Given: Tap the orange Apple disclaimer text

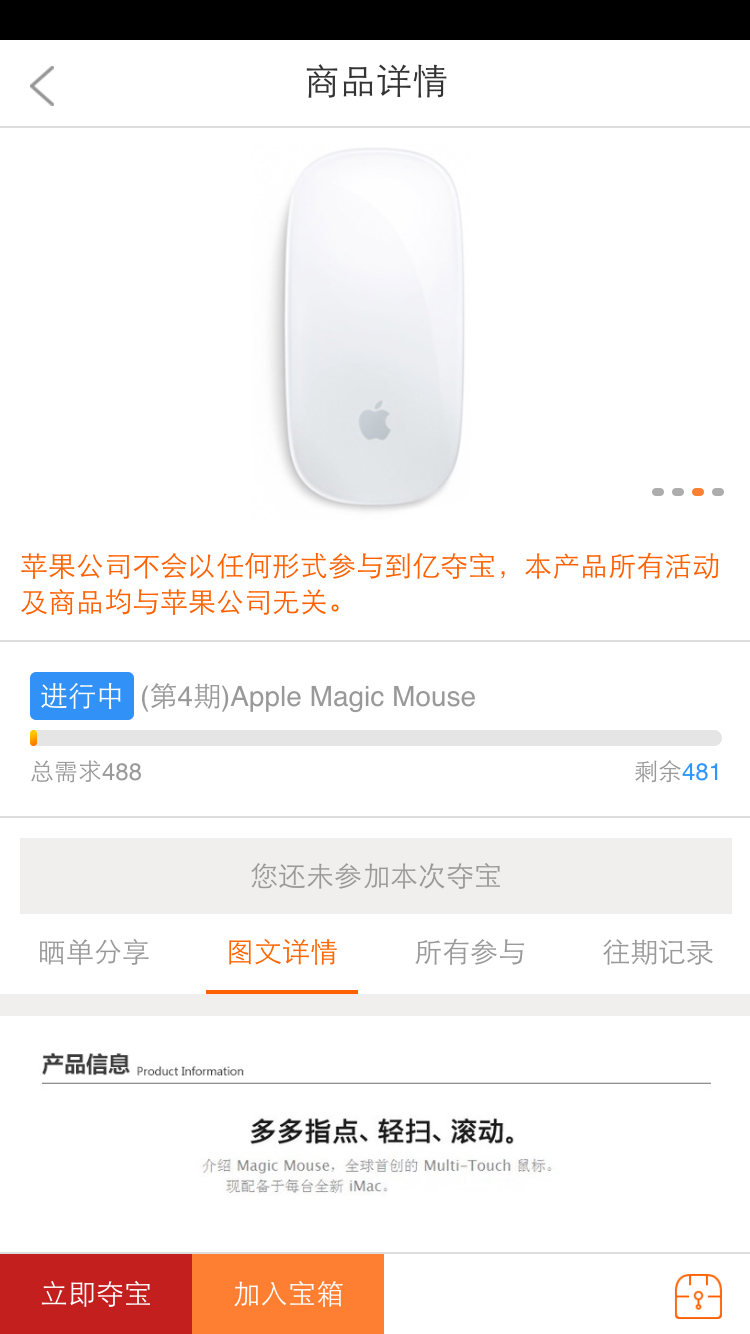Looking at the screenshot, I should coord(375,590).
